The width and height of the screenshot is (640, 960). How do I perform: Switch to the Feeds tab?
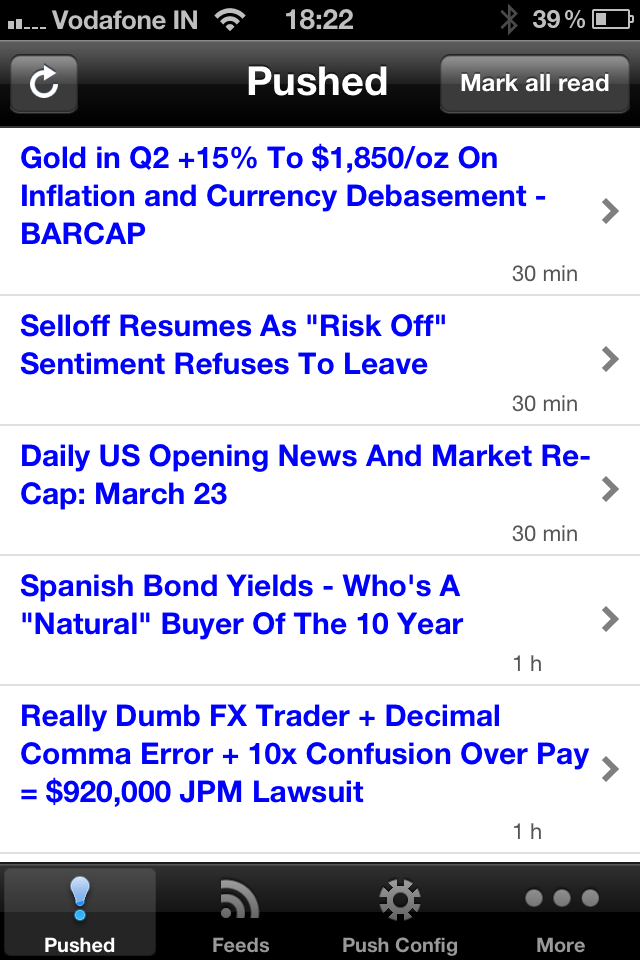click(240, 912)
